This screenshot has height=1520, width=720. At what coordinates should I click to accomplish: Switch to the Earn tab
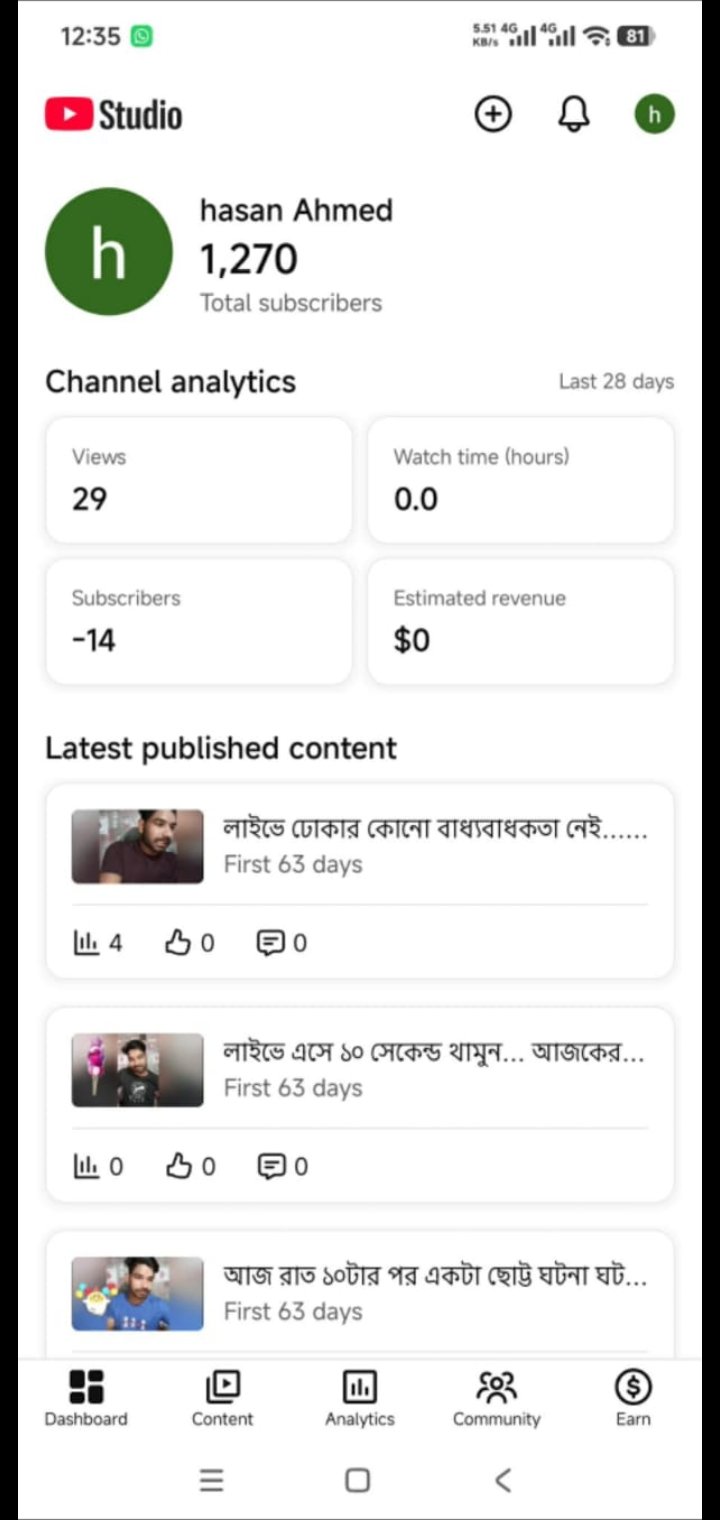tap(633, 1398)
